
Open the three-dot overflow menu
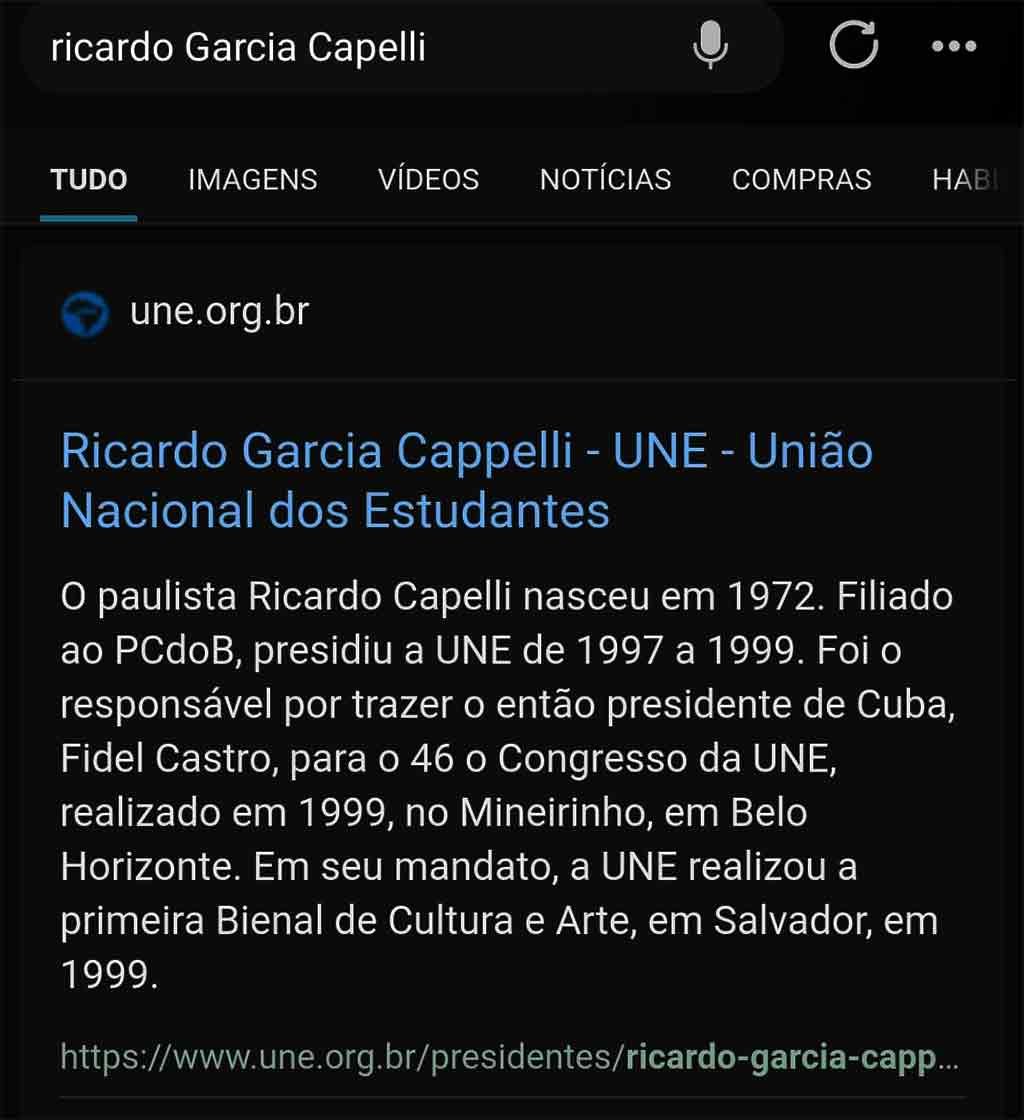click(953, 46)
